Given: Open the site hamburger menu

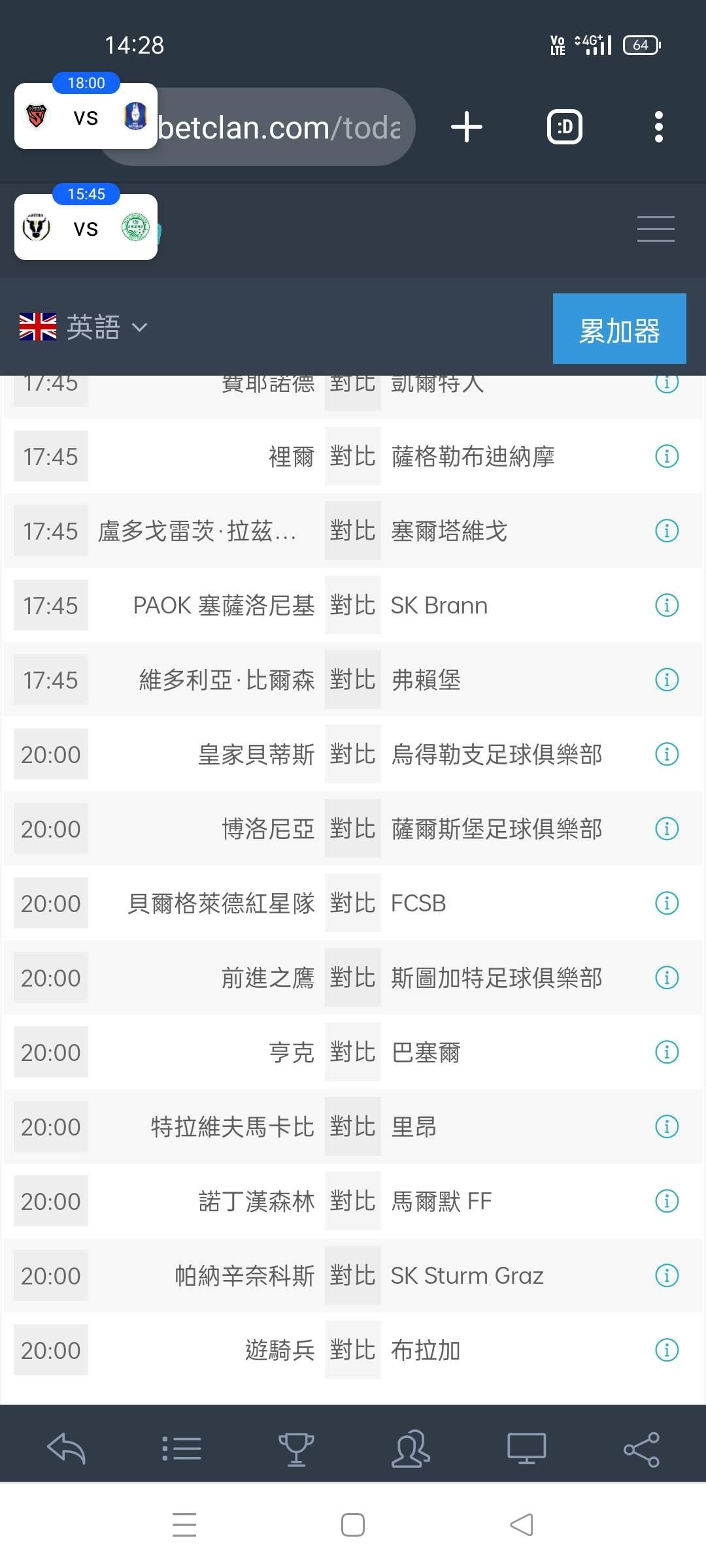Looking at the screenshot, I should click(x=655, y=229).
